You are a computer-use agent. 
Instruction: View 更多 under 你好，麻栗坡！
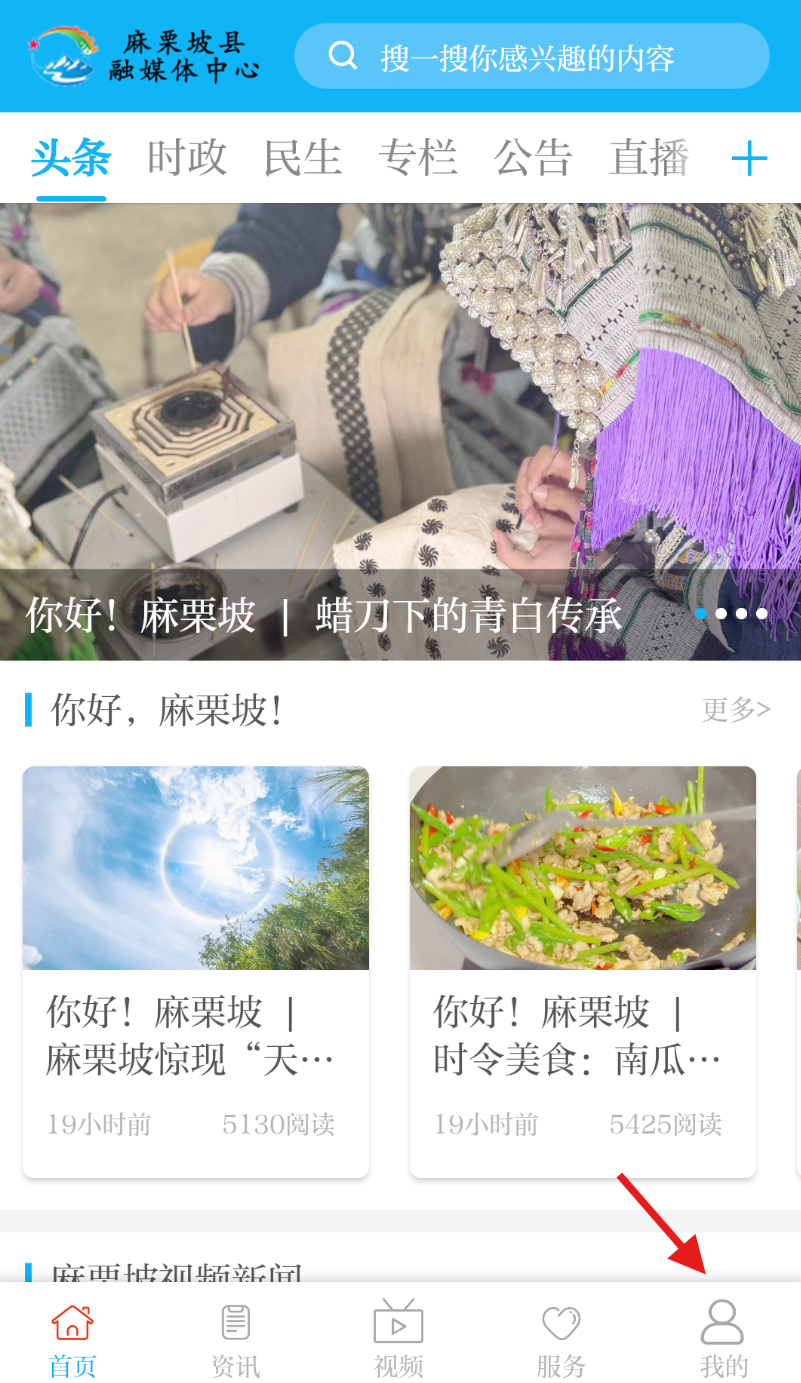click(735, 710)
